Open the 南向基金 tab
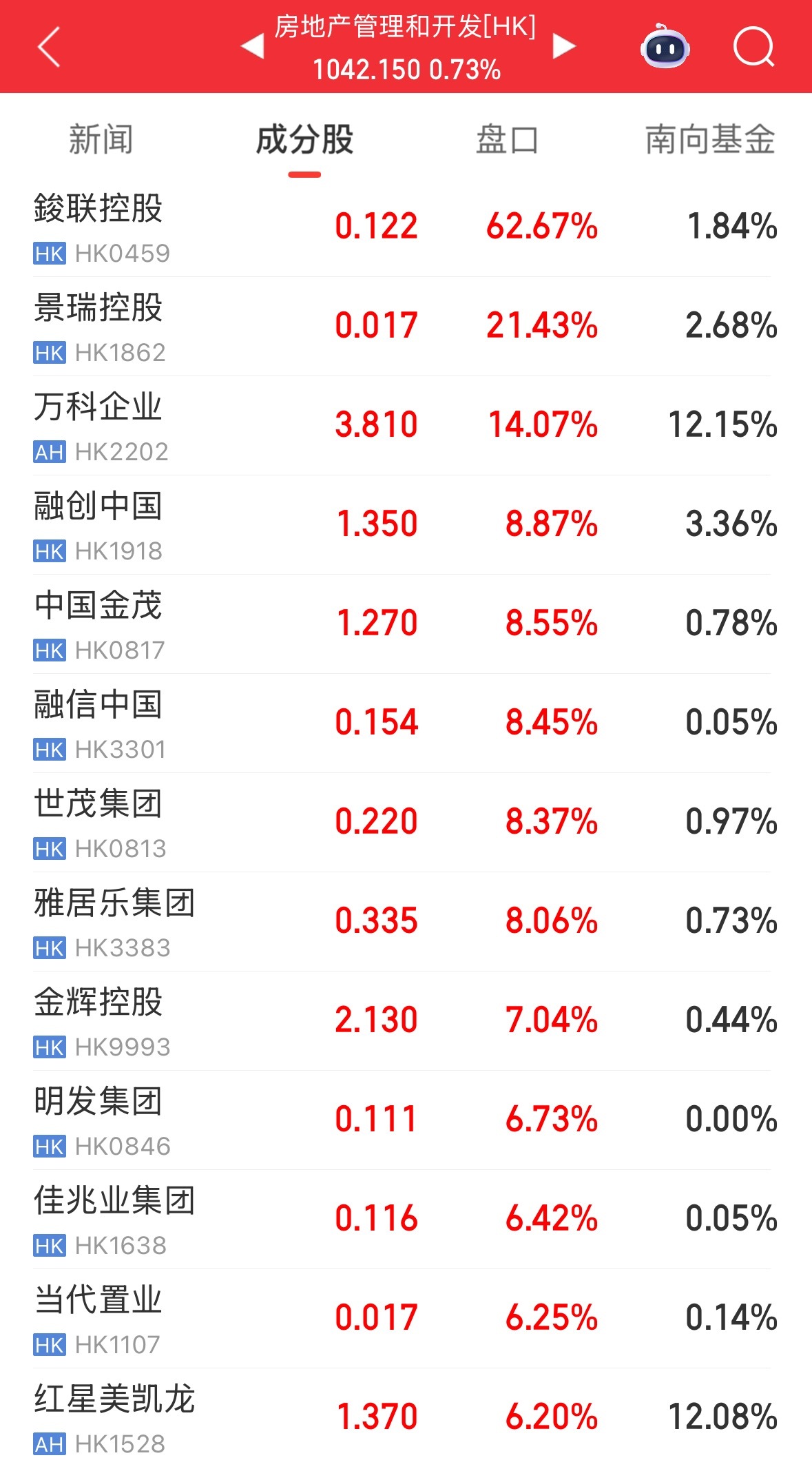 click(x=710, y=140)
